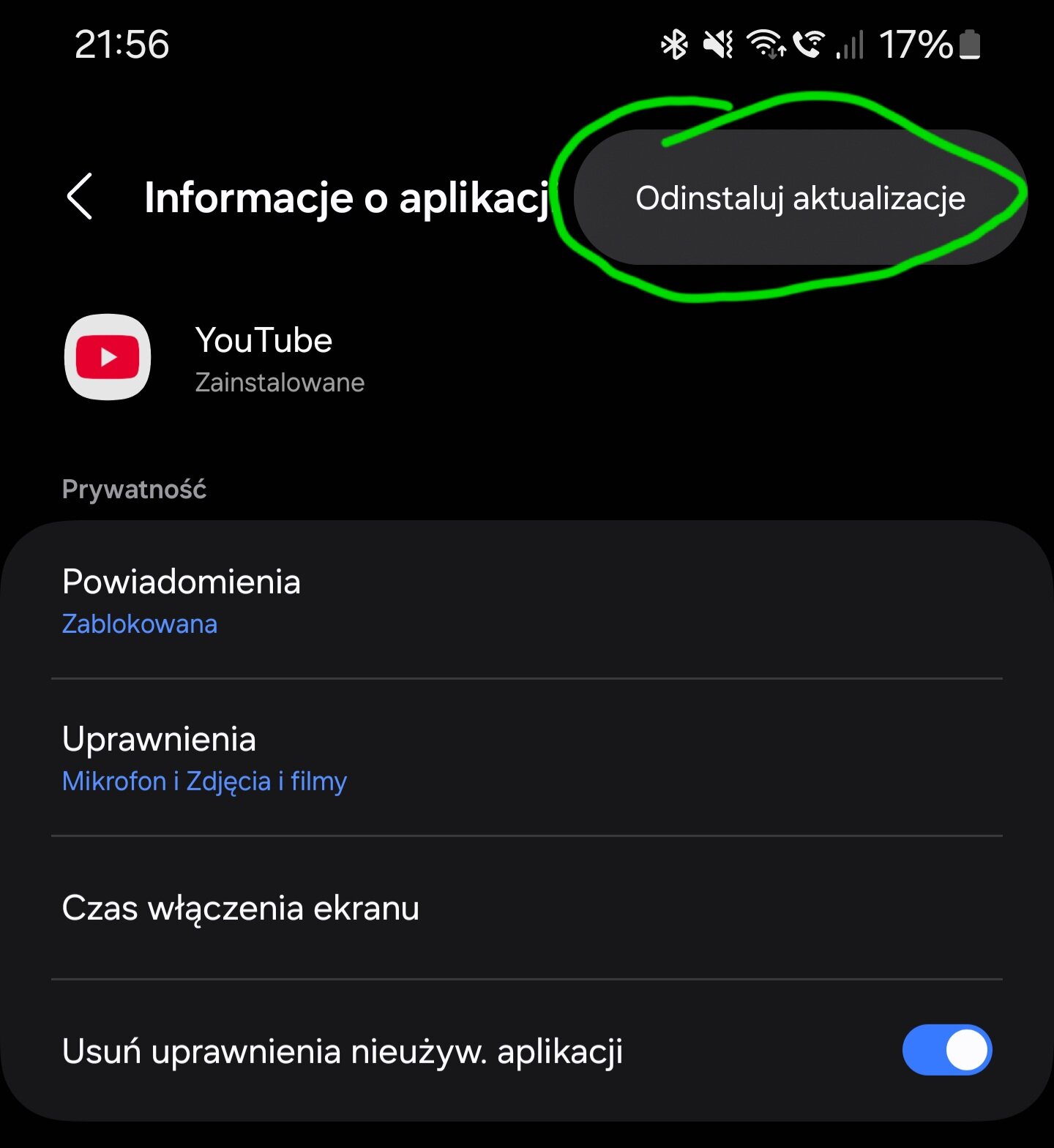The height and width of the screenshot is (1148, 1054).
Task: Tap Odinstaluj aktualizacje button
Action: point(800,198)
